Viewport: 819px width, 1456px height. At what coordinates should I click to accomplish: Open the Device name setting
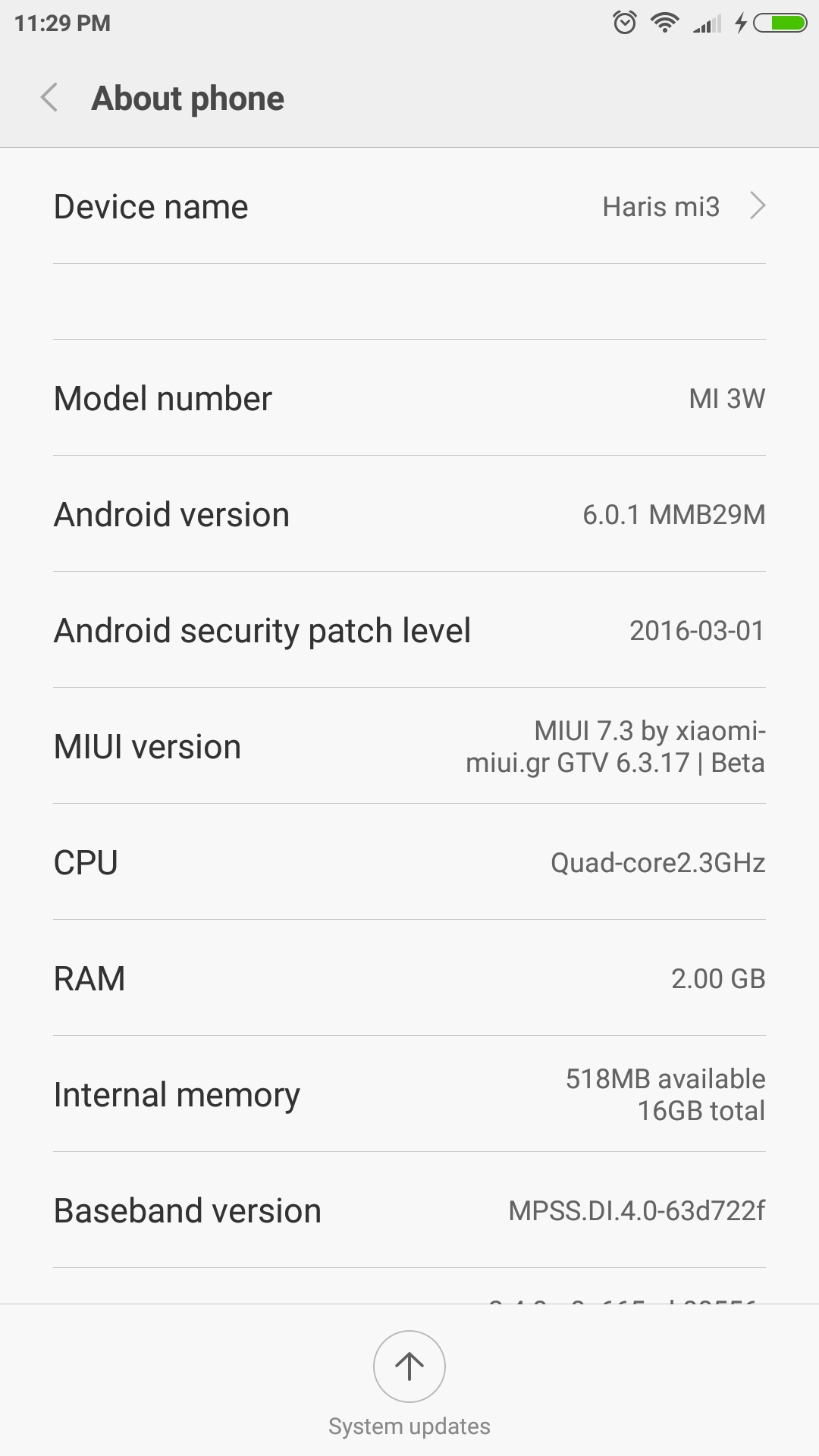coord(409,206)
